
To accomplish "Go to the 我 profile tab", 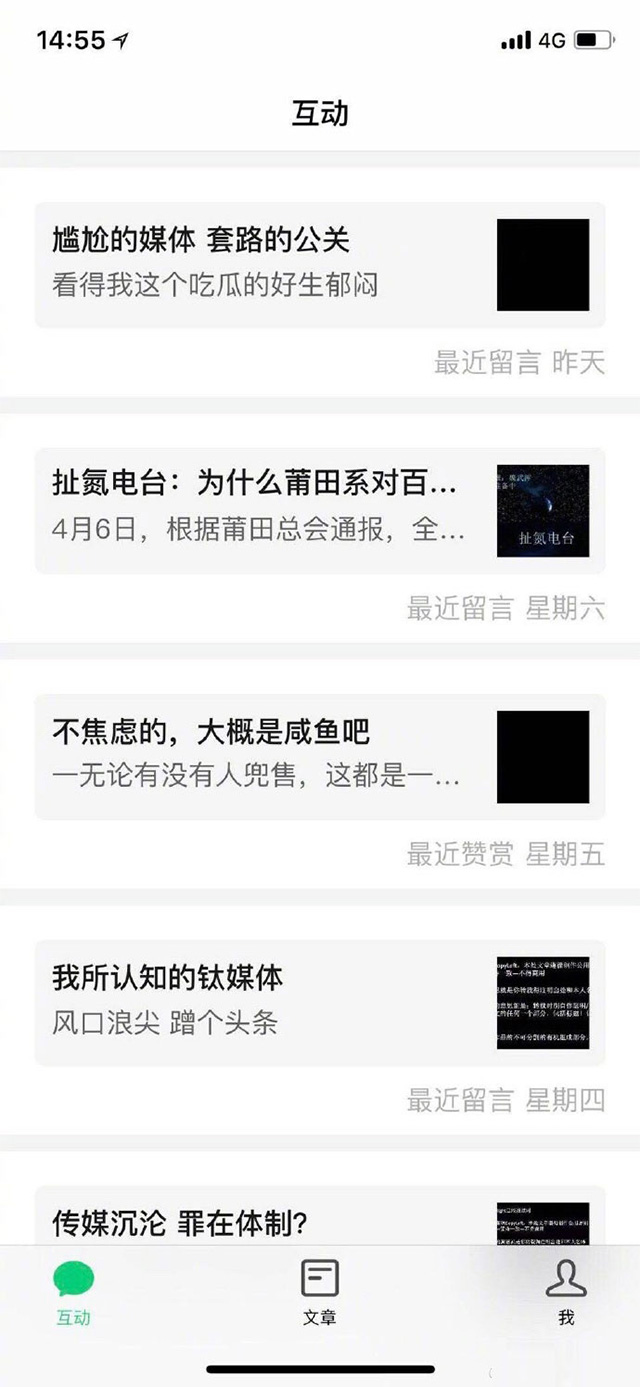I will point(566,1293).
